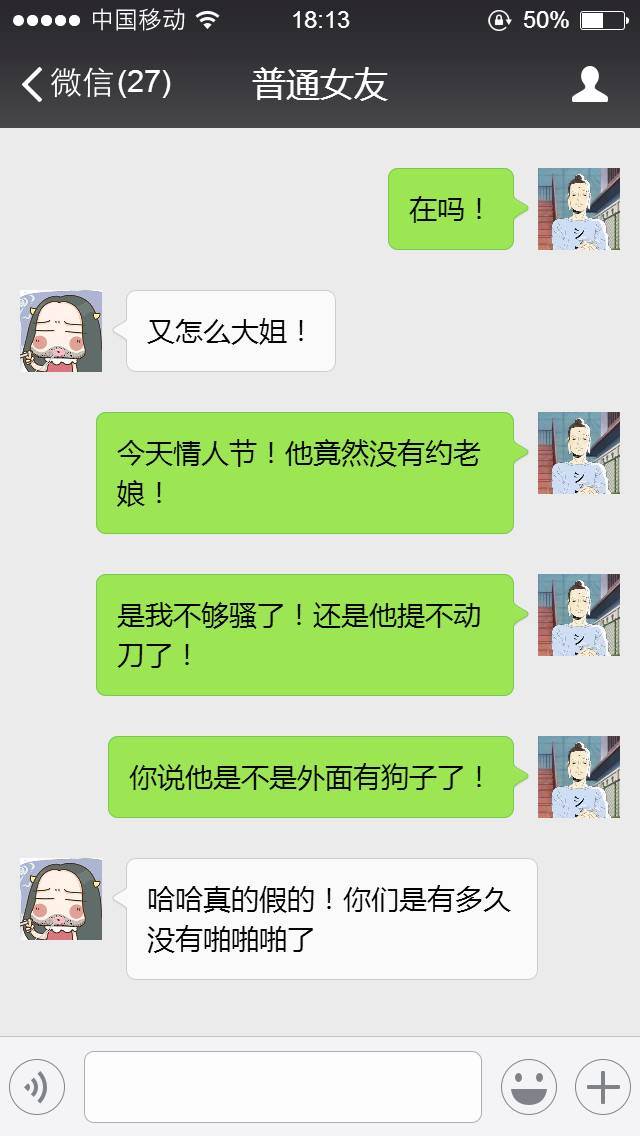Open the chat info profile icon
This screenshot has width=640, height=1136.
click(589, 84)
